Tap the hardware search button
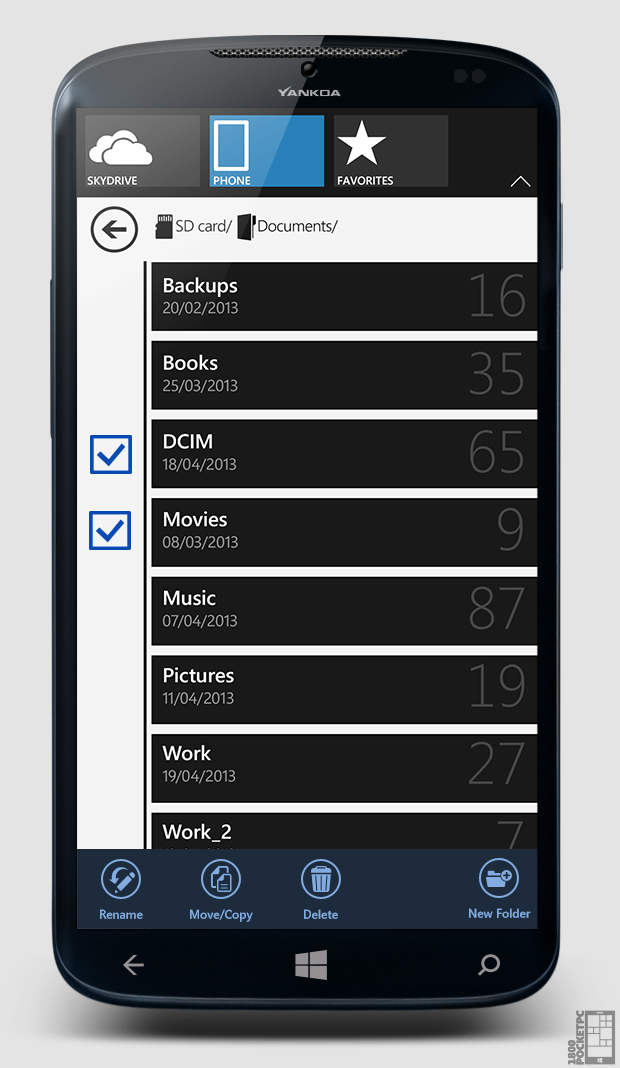The height and width of the screenshot is (1068, 620). 489,964
